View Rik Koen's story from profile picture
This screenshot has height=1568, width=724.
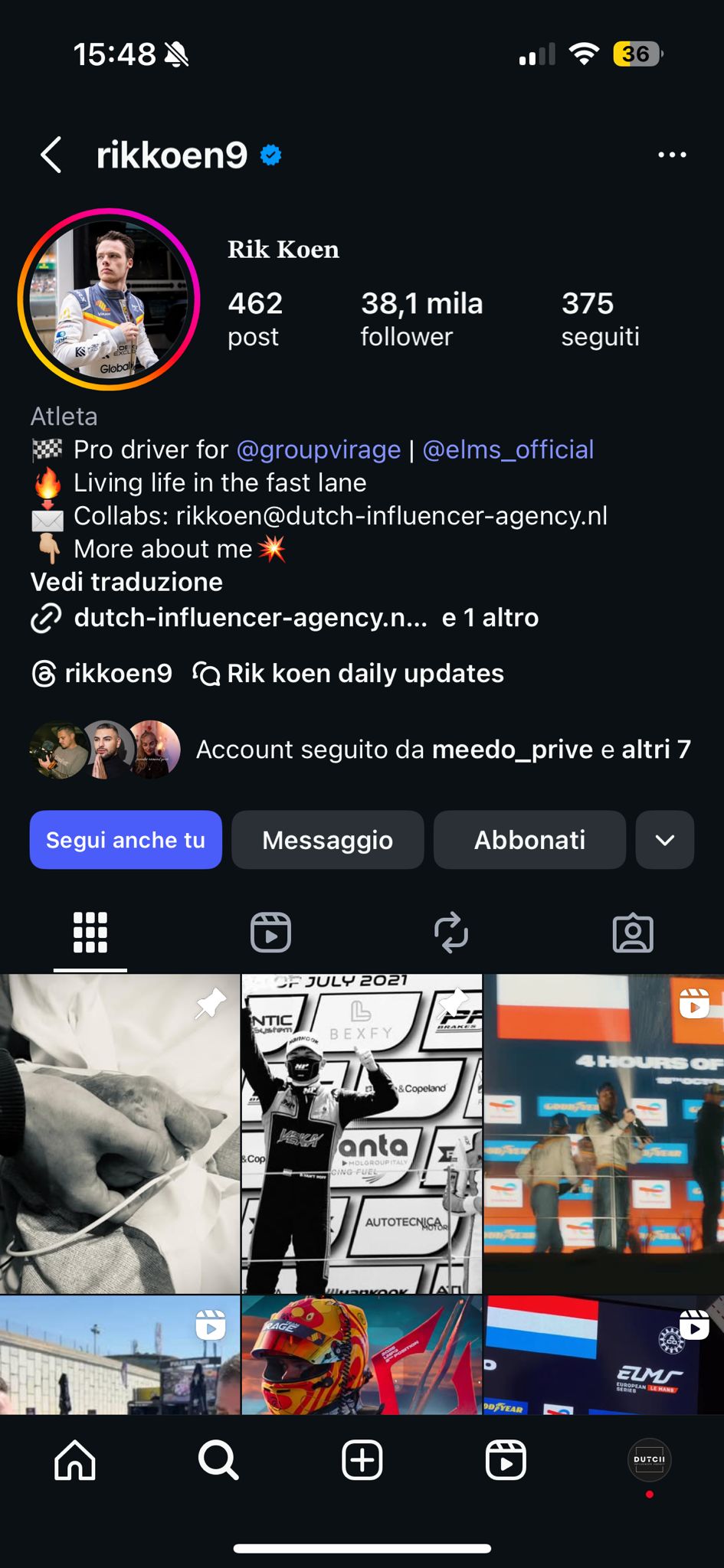click(x=109, y=299)
